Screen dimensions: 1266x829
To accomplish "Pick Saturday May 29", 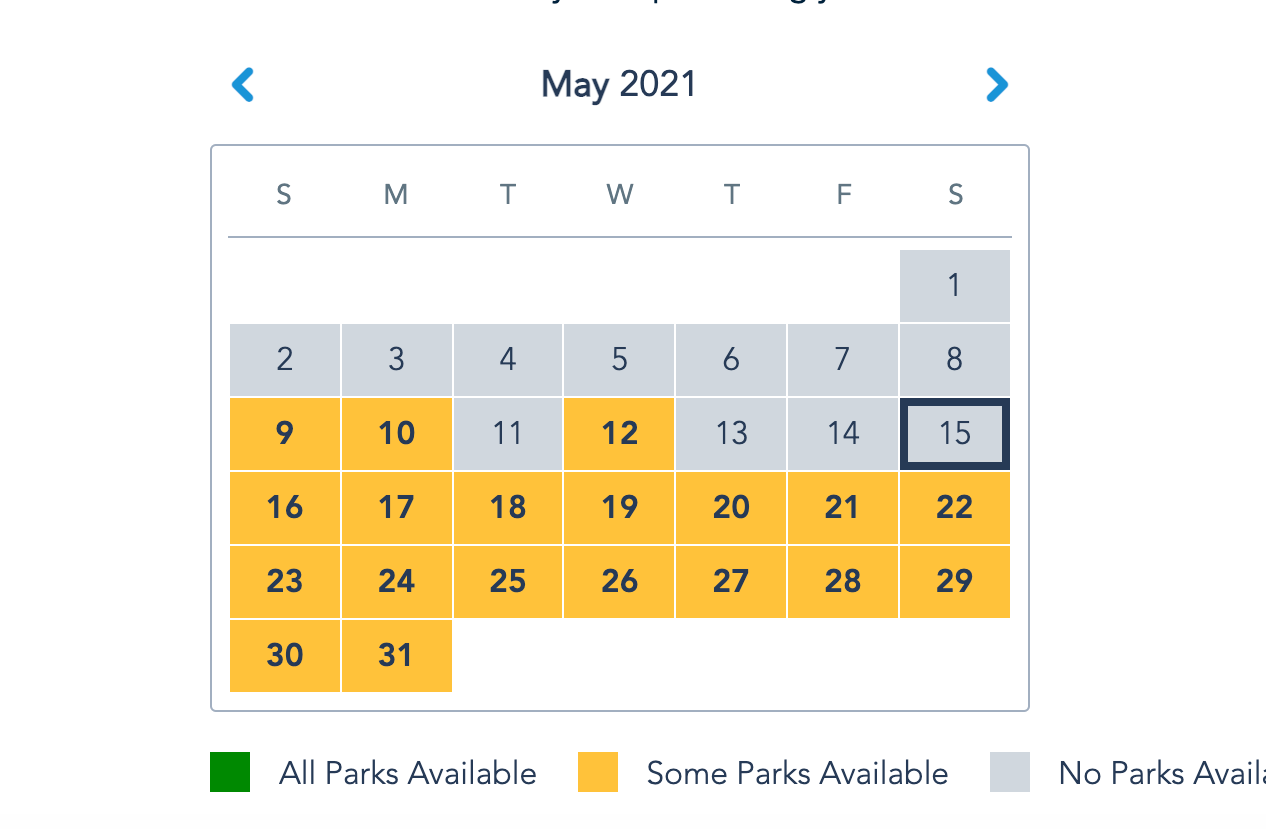I will click(x=955, y=582).
